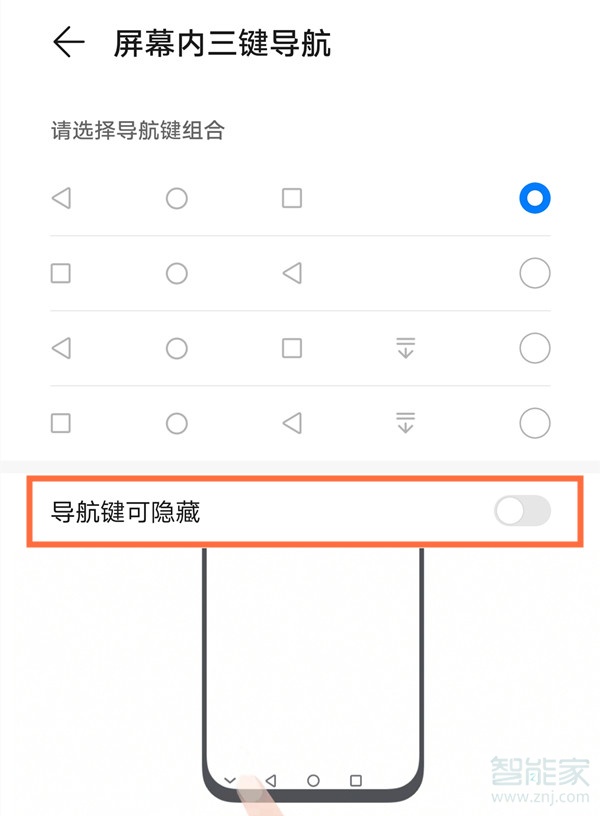Image resolution: width=600 pixels, height=816 pixels.
Task: Select the back, home, recent key combination
Action: [535, 198]
